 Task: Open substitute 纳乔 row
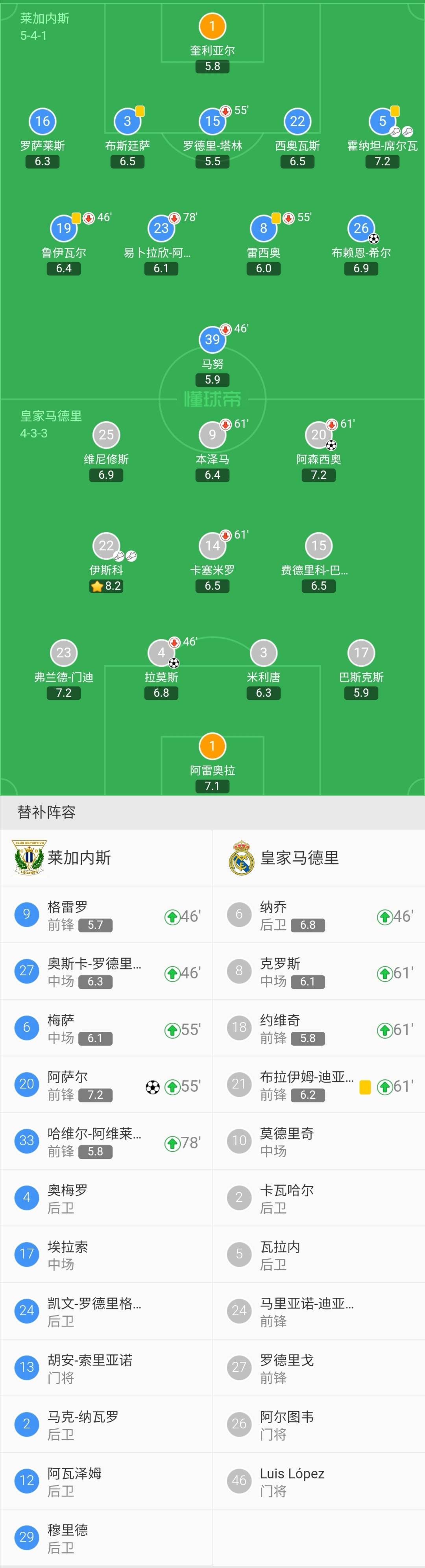318,915
